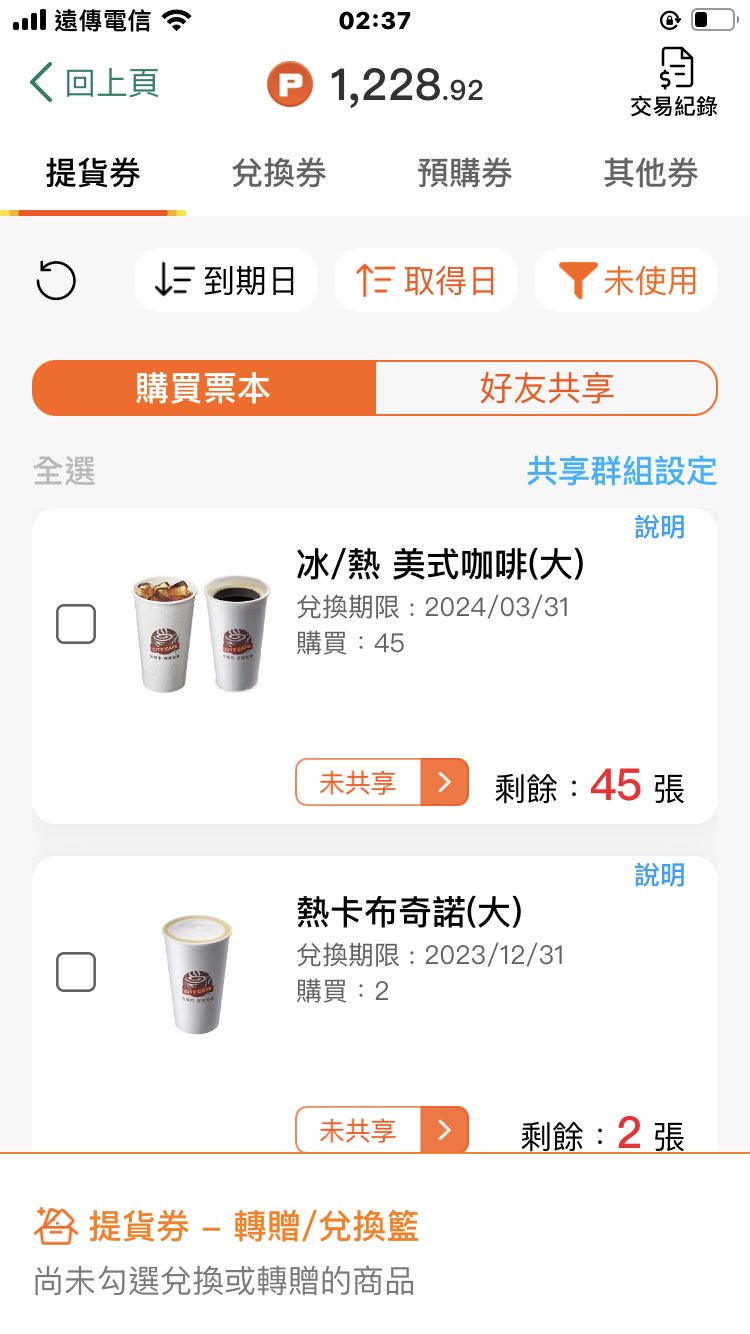Open the 未使用 filter
The width and height of the screenshot is (750, 1334).
click(627, 281)
